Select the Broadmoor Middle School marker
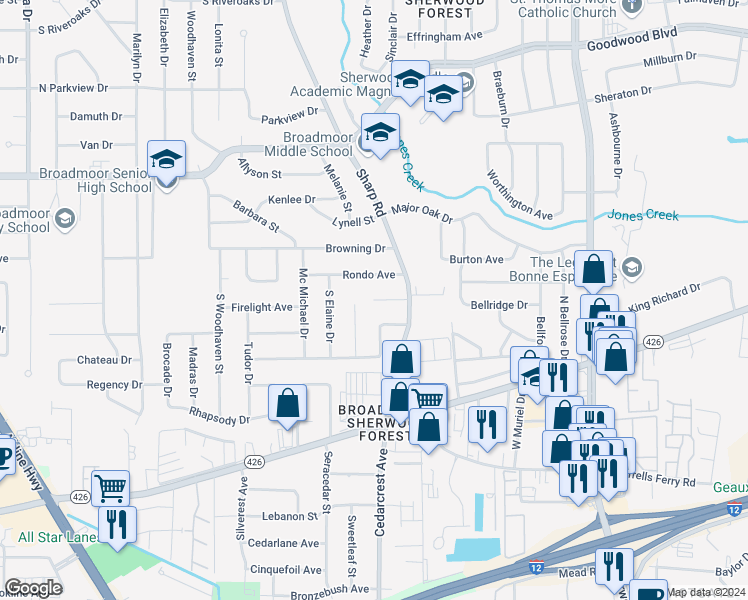The height and width of the screenshot is (600, 748). [x=380, y=133]
